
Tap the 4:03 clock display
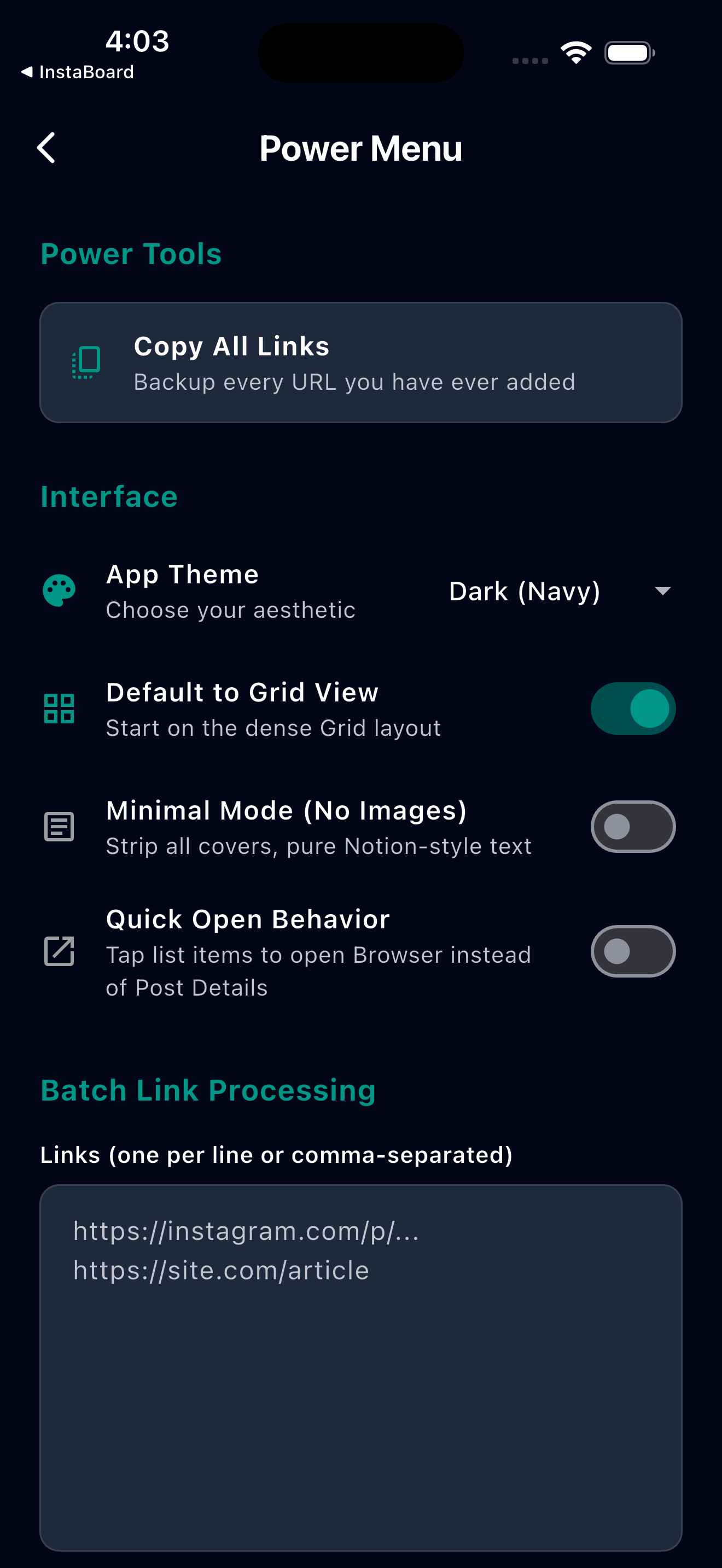[x=136, y=42]
